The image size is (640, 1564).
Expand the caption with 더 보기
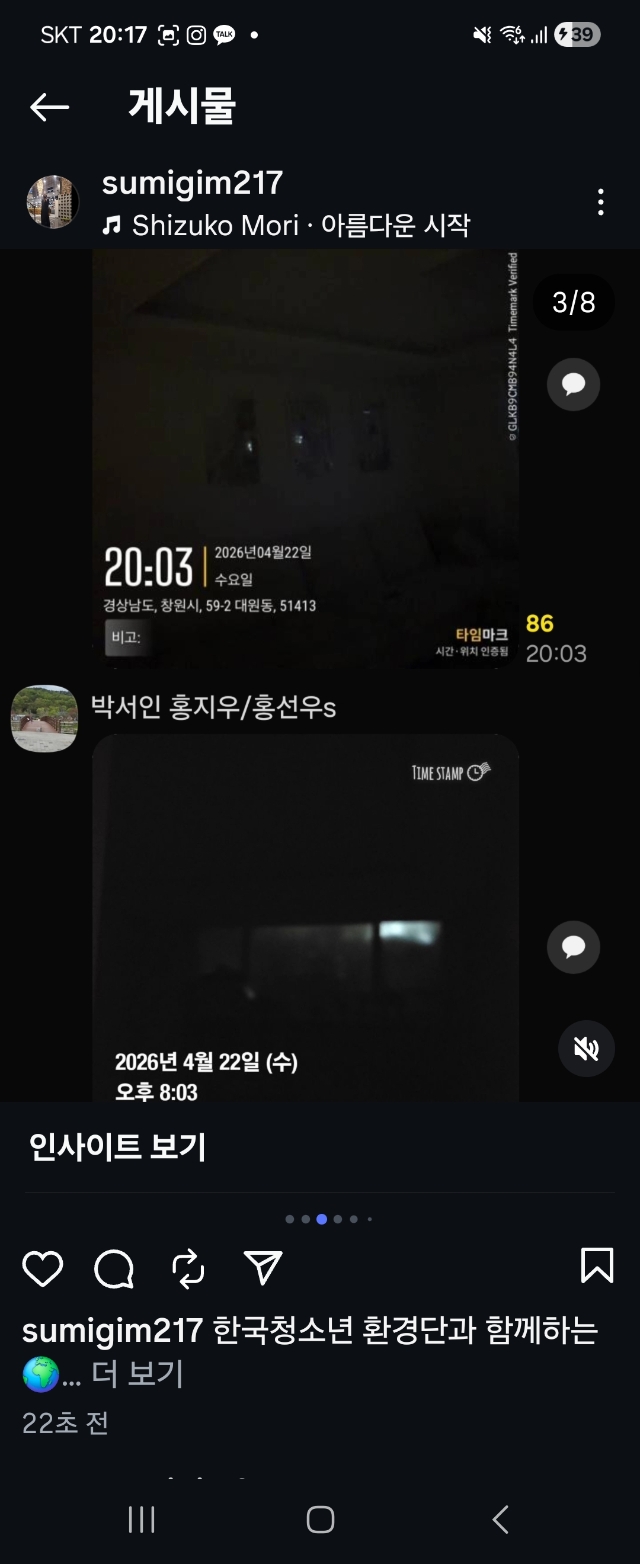[x=137, y=1373]
